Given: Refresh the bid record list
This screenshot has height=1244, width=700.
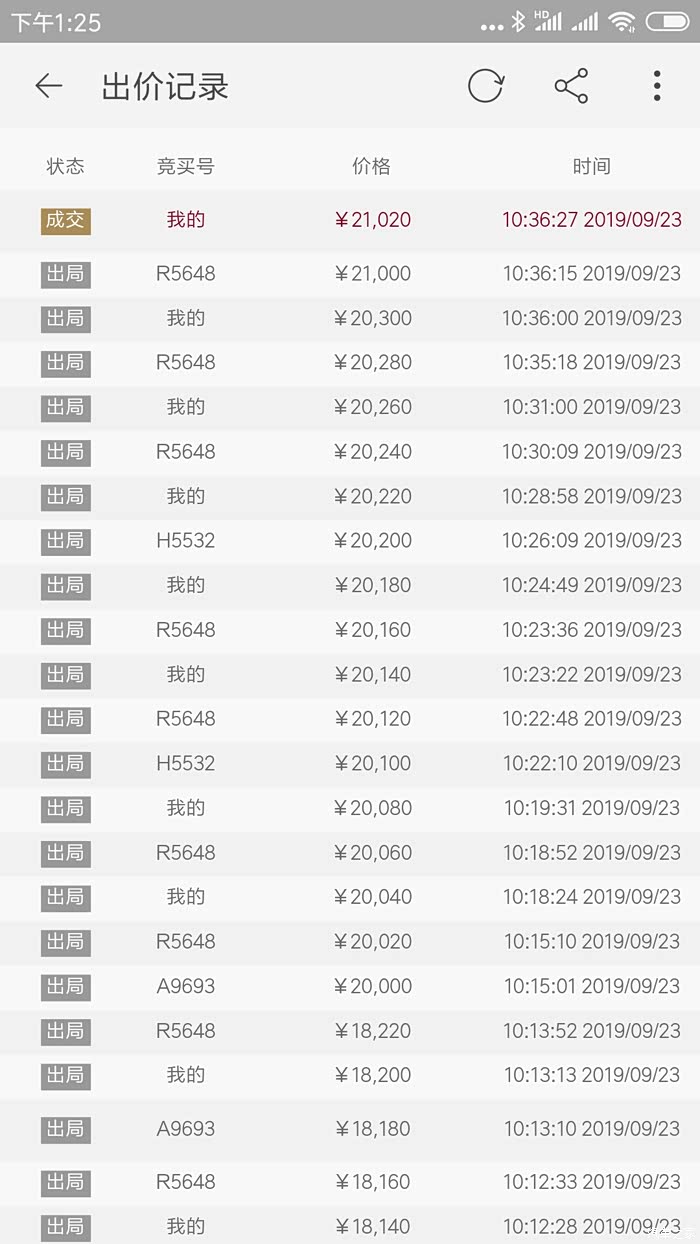Looking at the screenshot, I should point(485,86).
